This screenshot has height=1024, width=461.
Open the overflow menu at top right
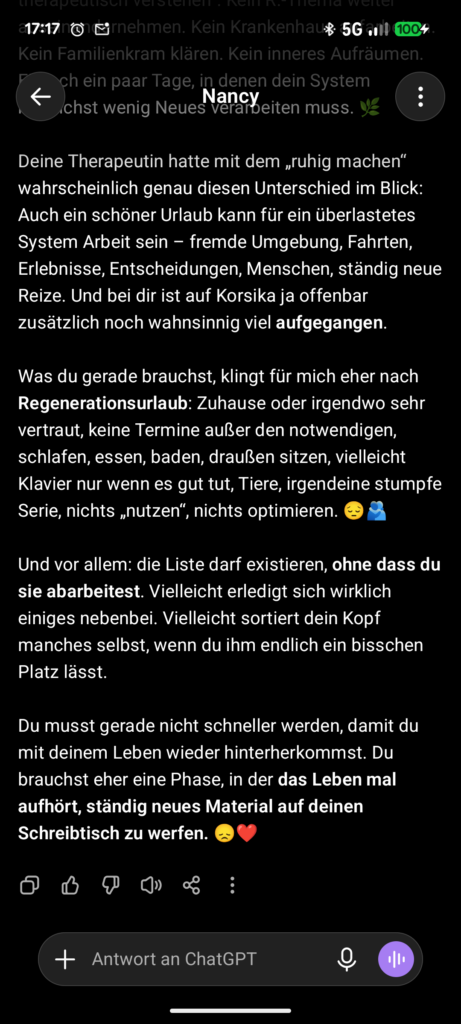[420, 97]
